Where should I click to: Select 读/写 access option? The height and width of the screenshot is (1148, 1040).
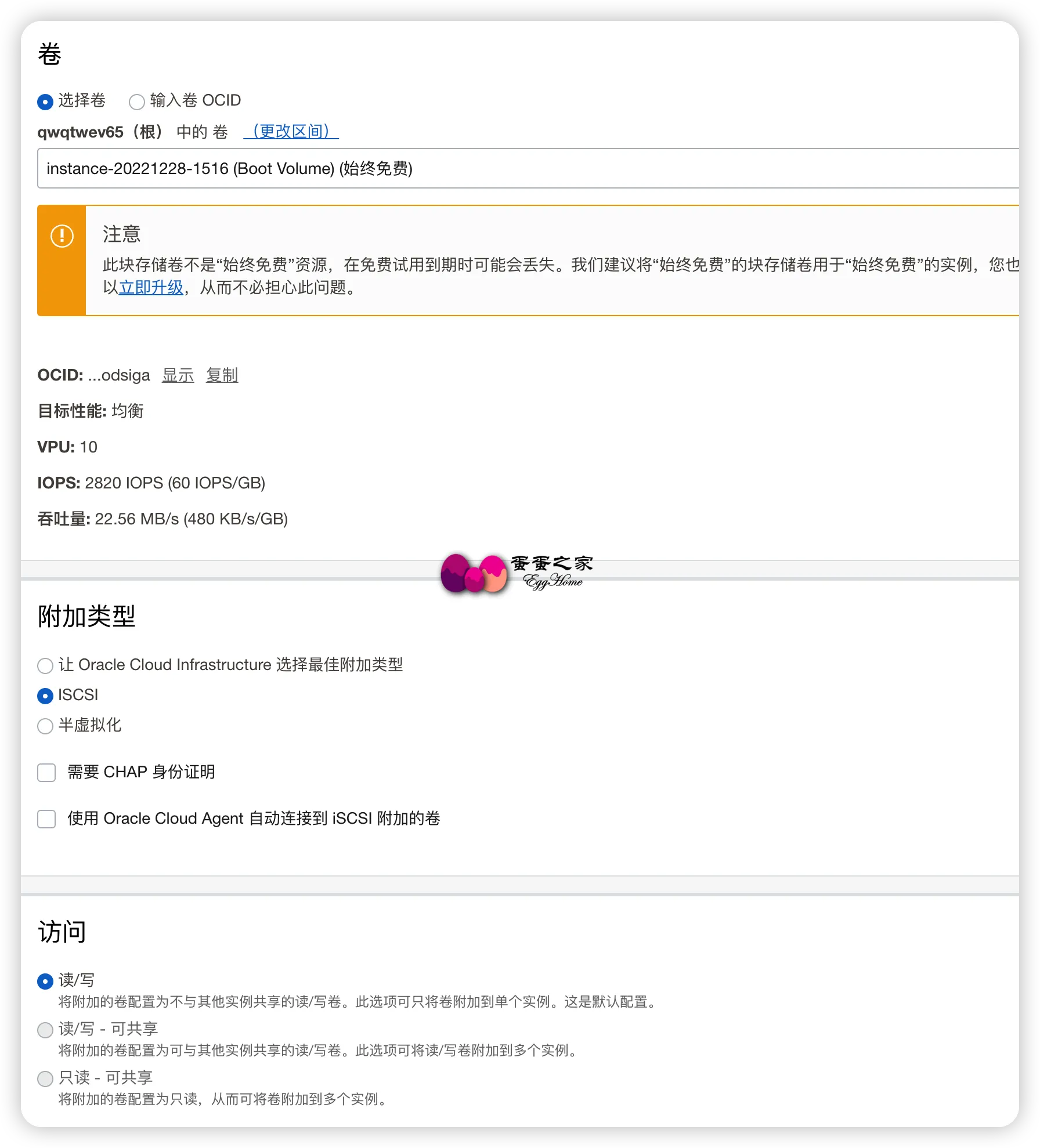pos(45,981)
